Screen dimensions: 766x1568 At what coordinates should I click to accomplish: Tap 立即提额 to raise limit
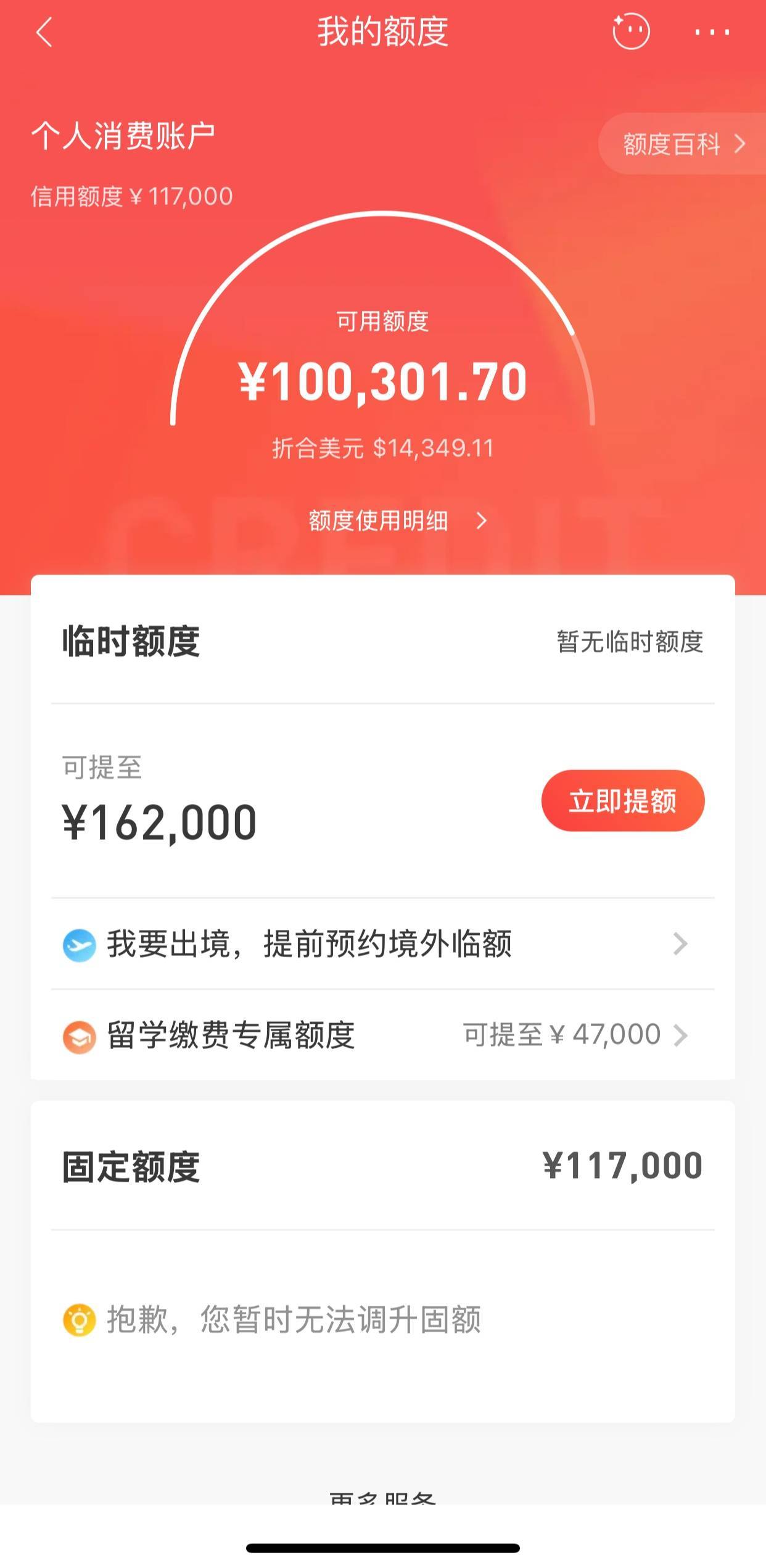tap(623, 801)
